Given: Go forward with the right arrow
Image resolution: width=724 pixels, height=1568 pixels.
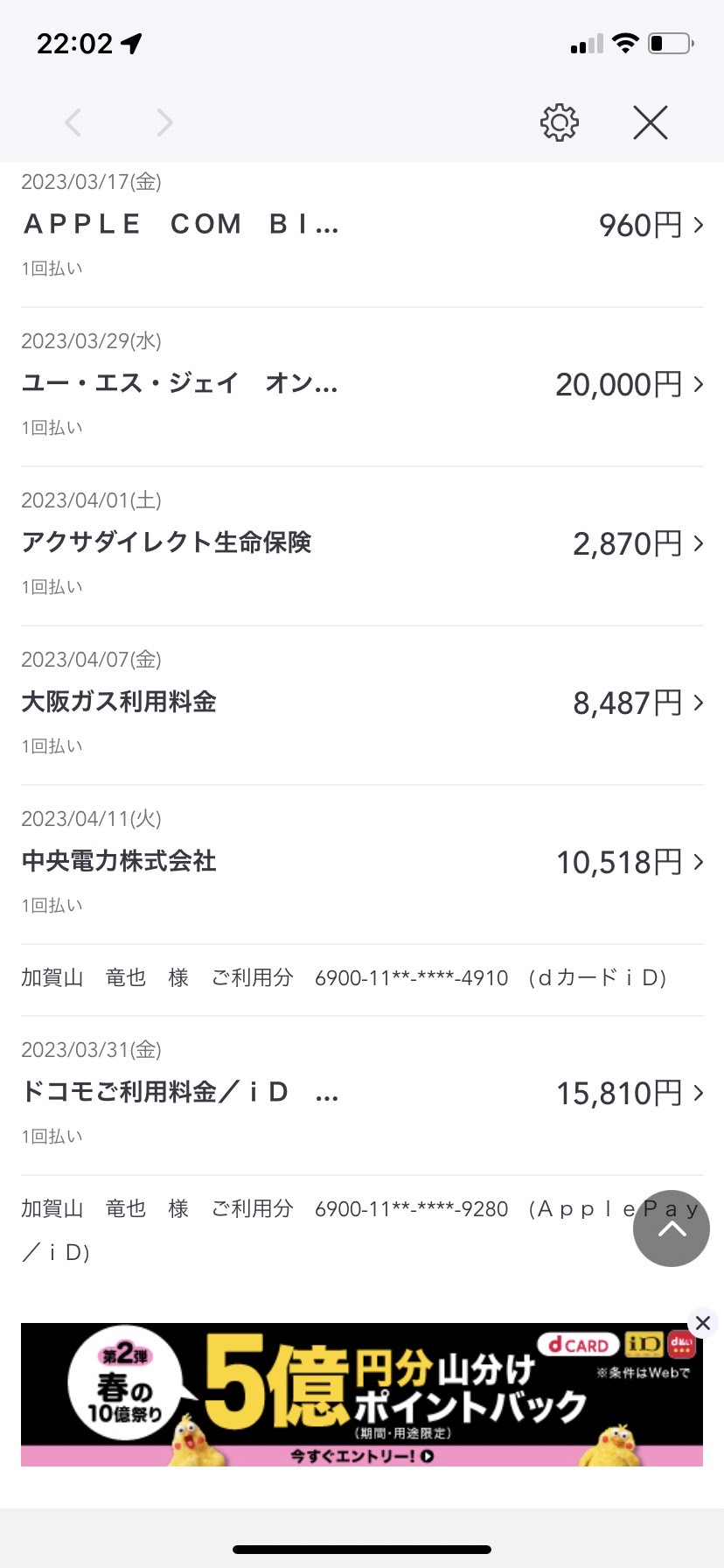Looking at the screenshot, I should pos(164,122).
